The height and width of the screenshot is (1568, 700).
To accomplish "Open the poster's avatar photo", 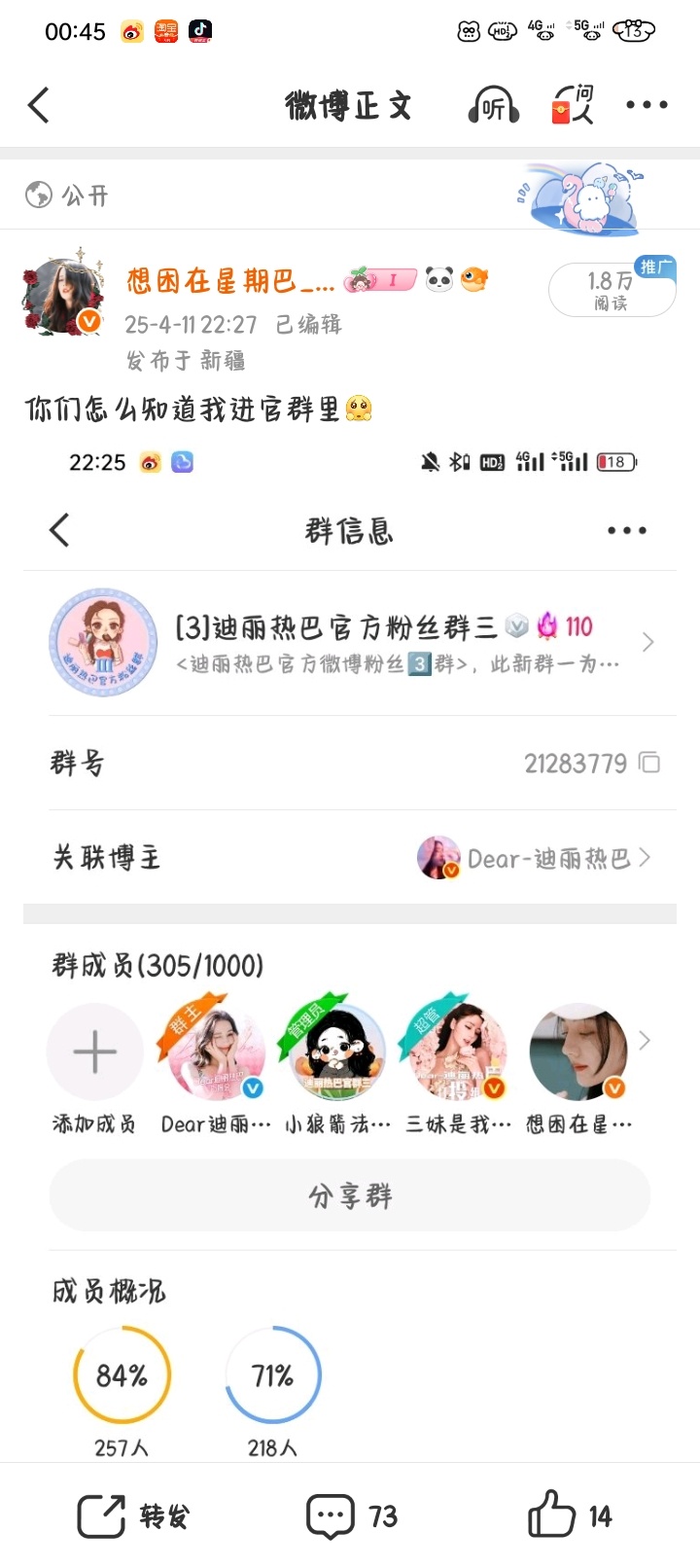I will pos(63,292).
